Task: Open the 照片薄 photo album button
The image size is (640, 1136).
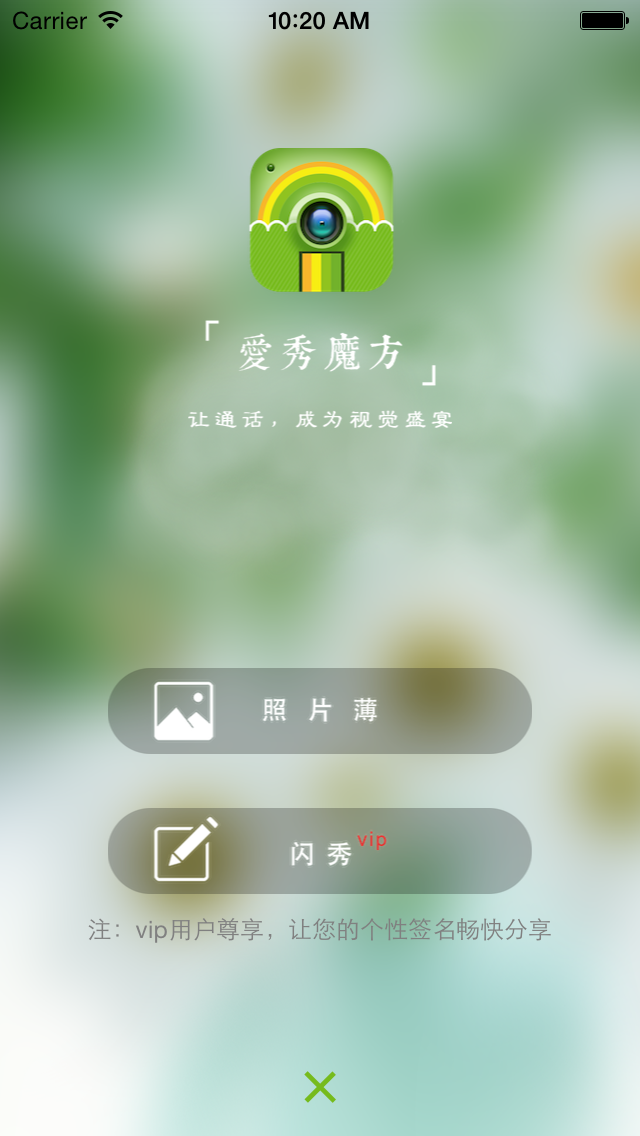Action: (320, 711)
